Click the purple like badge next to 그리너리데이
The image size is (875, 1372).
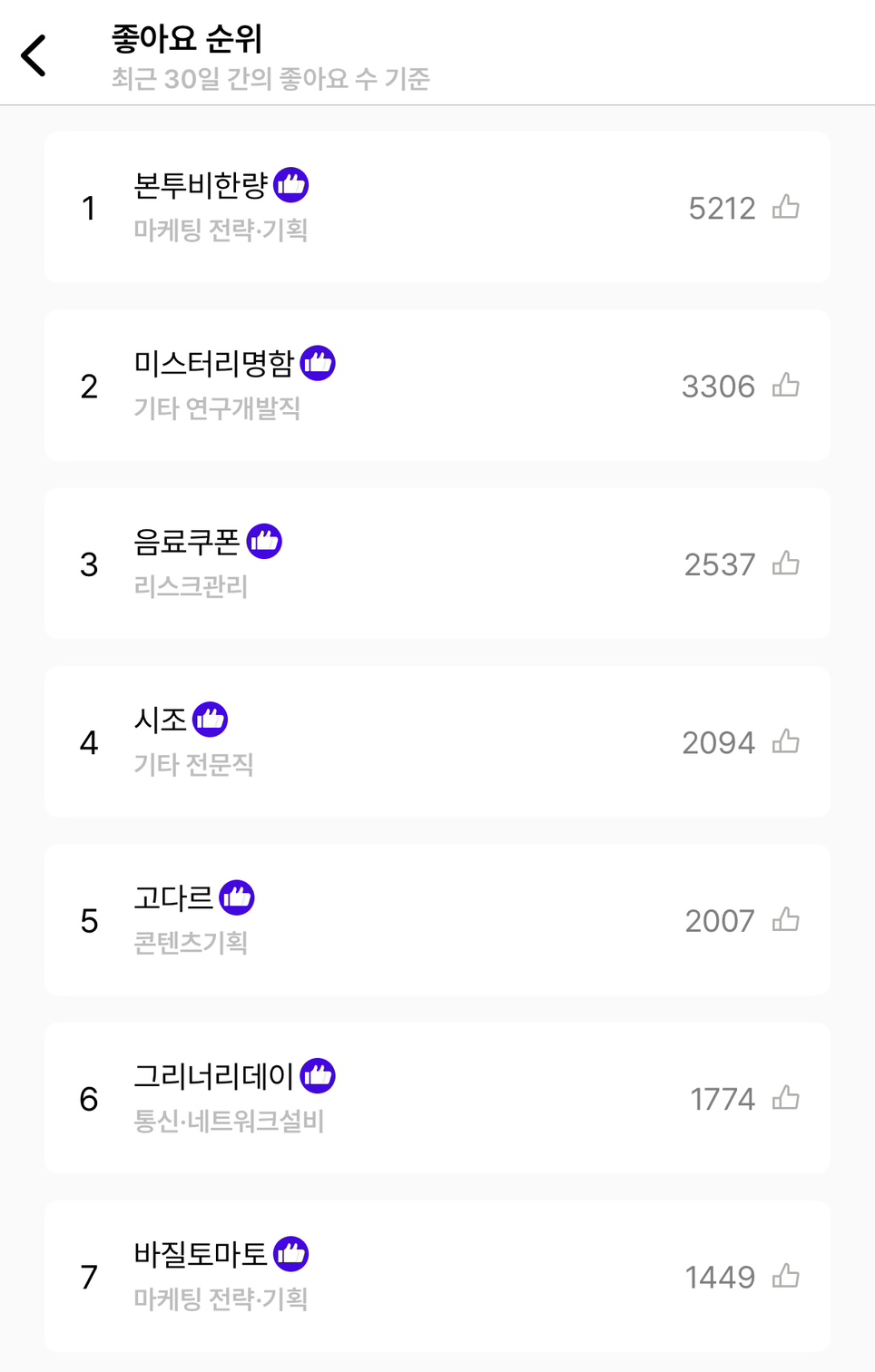click(319, 1075)
